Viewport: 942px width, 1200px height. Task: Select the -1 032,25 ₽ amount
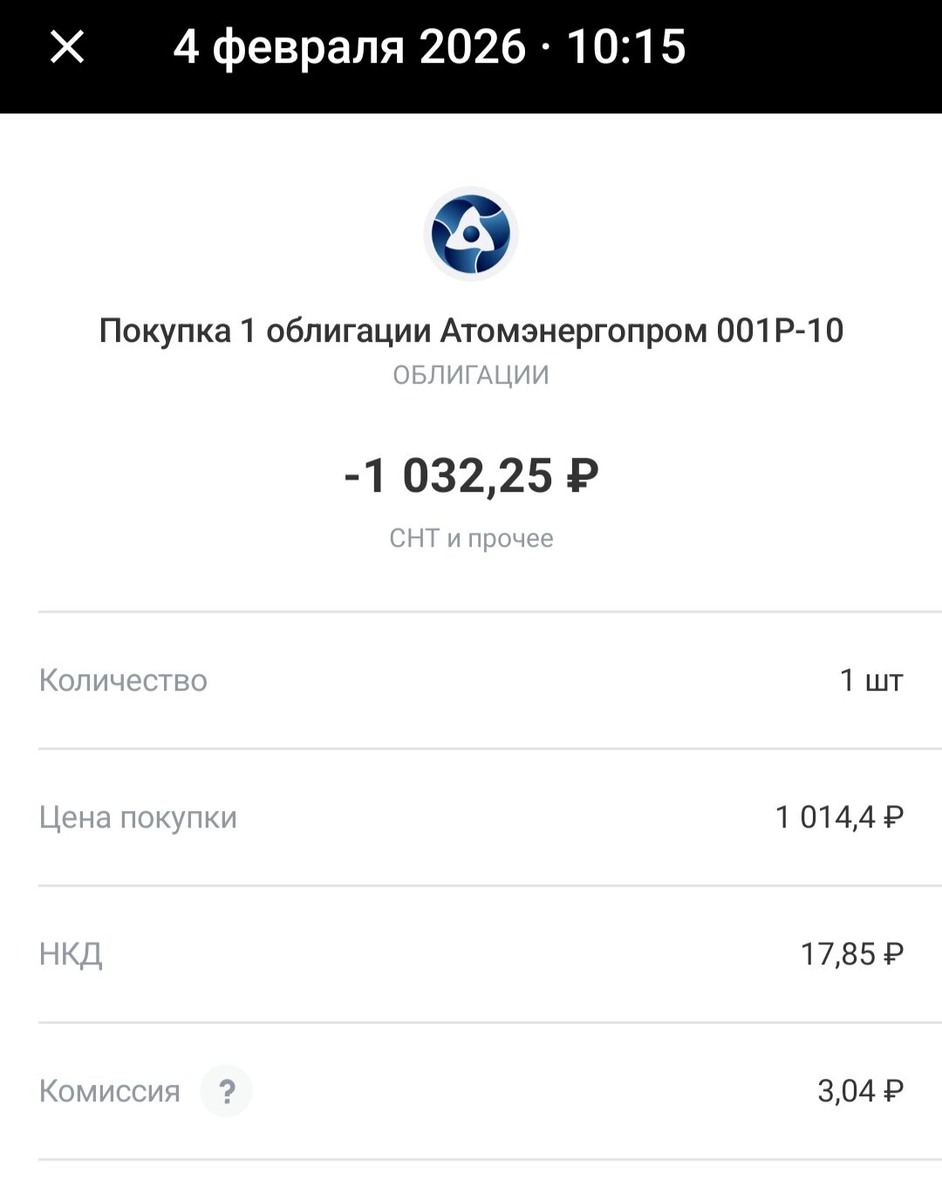tap(470, 477)
